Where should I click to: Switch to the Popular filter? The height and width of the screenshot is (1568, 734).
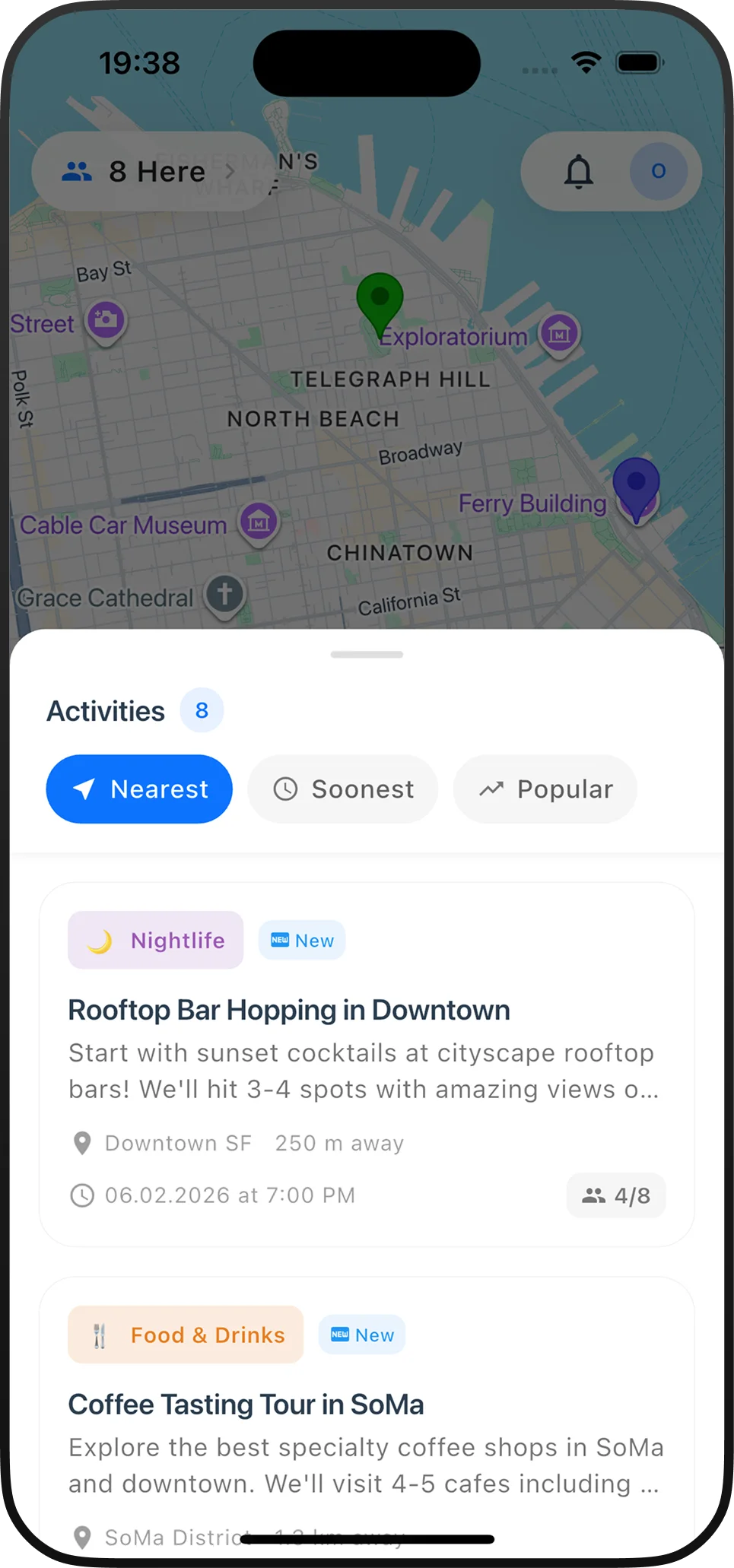(545, 789)
